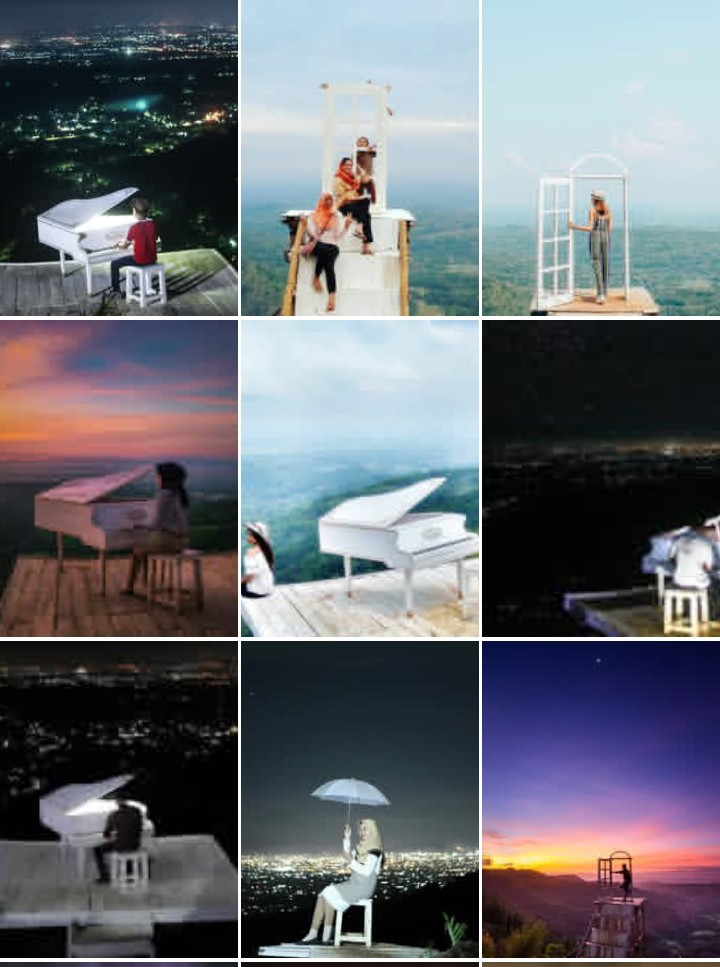
Task: Open the dark night photo with piano at right edge
Action: (600, 478)
